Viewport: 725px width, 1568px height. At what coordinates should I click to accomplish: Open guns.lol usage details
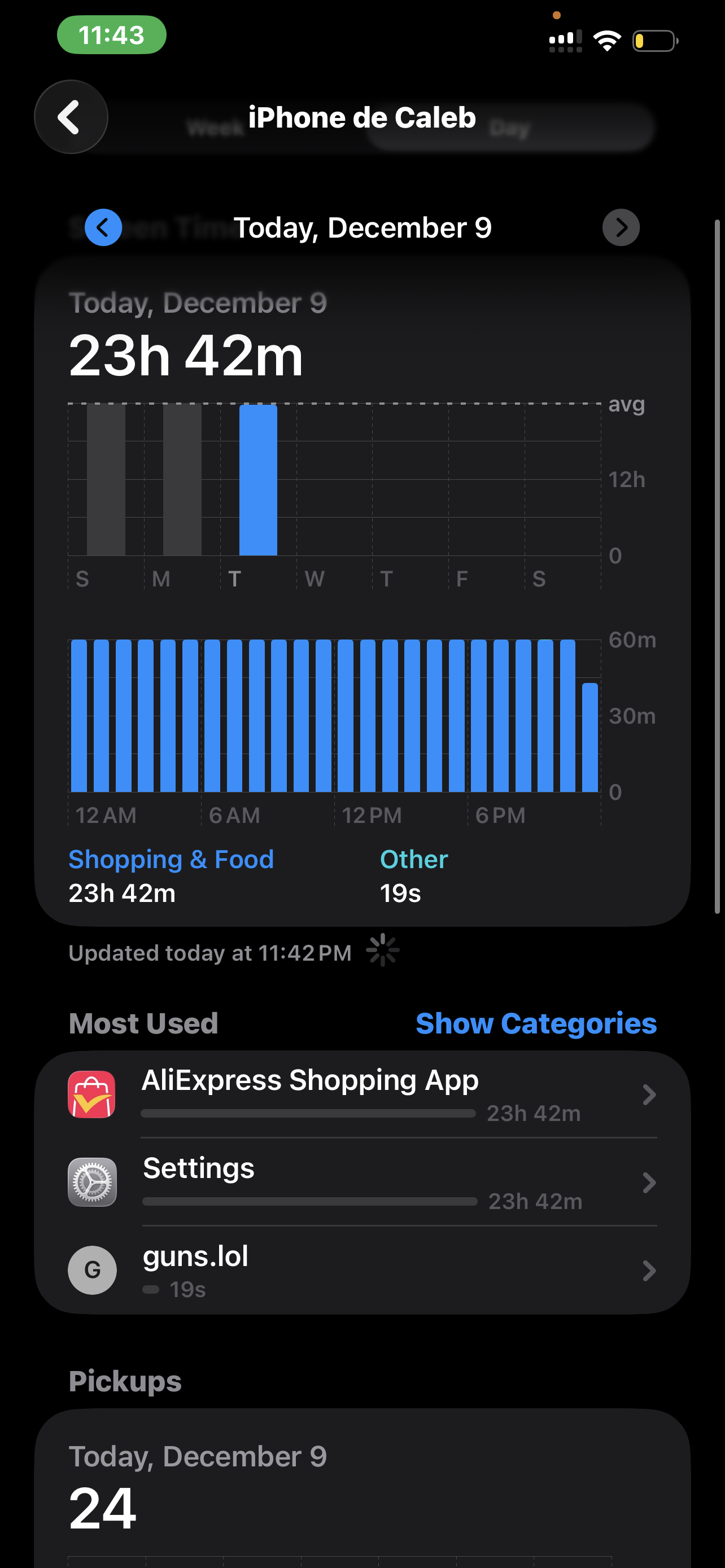(x=362, y=1270)
